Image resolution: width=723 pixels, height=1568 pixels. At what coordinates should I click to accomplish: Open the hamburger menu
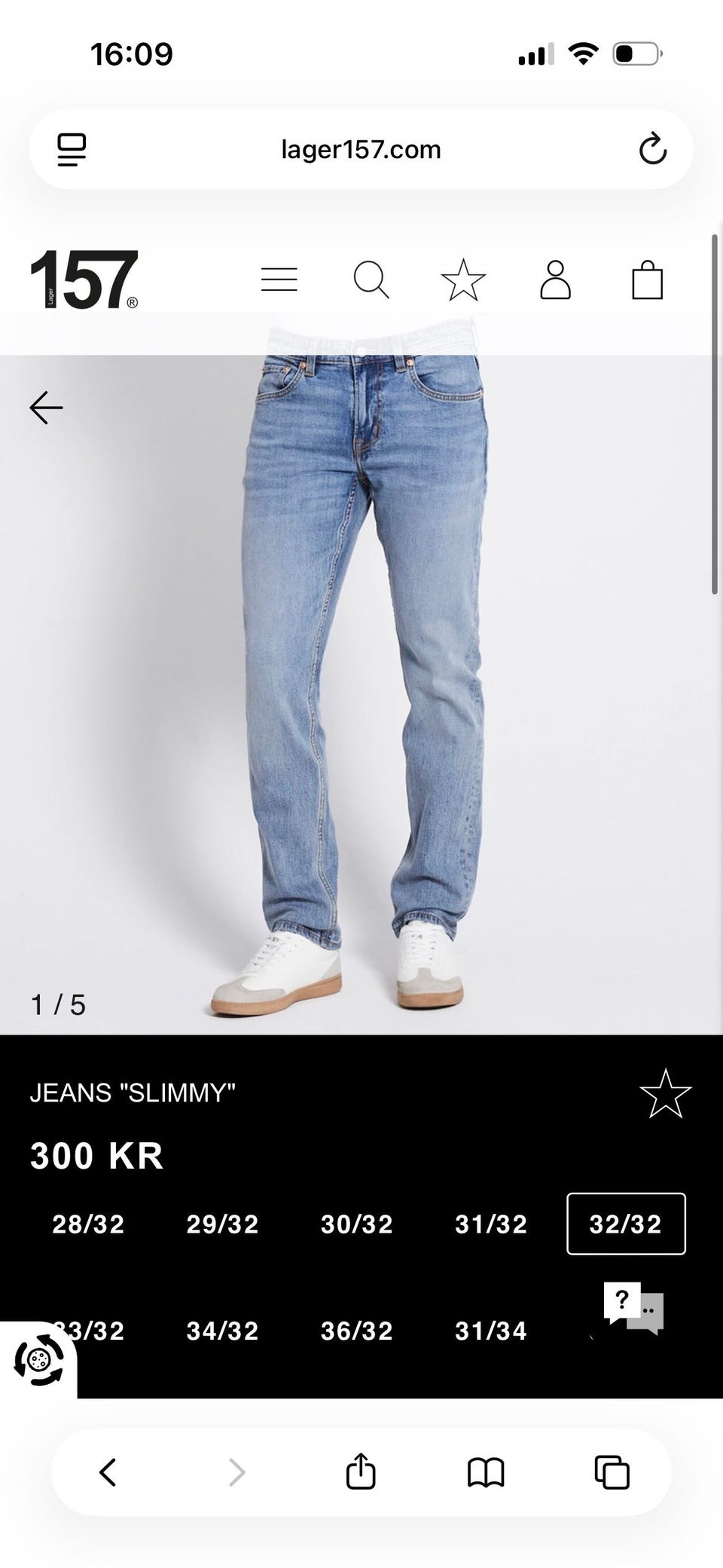point(279,280)
